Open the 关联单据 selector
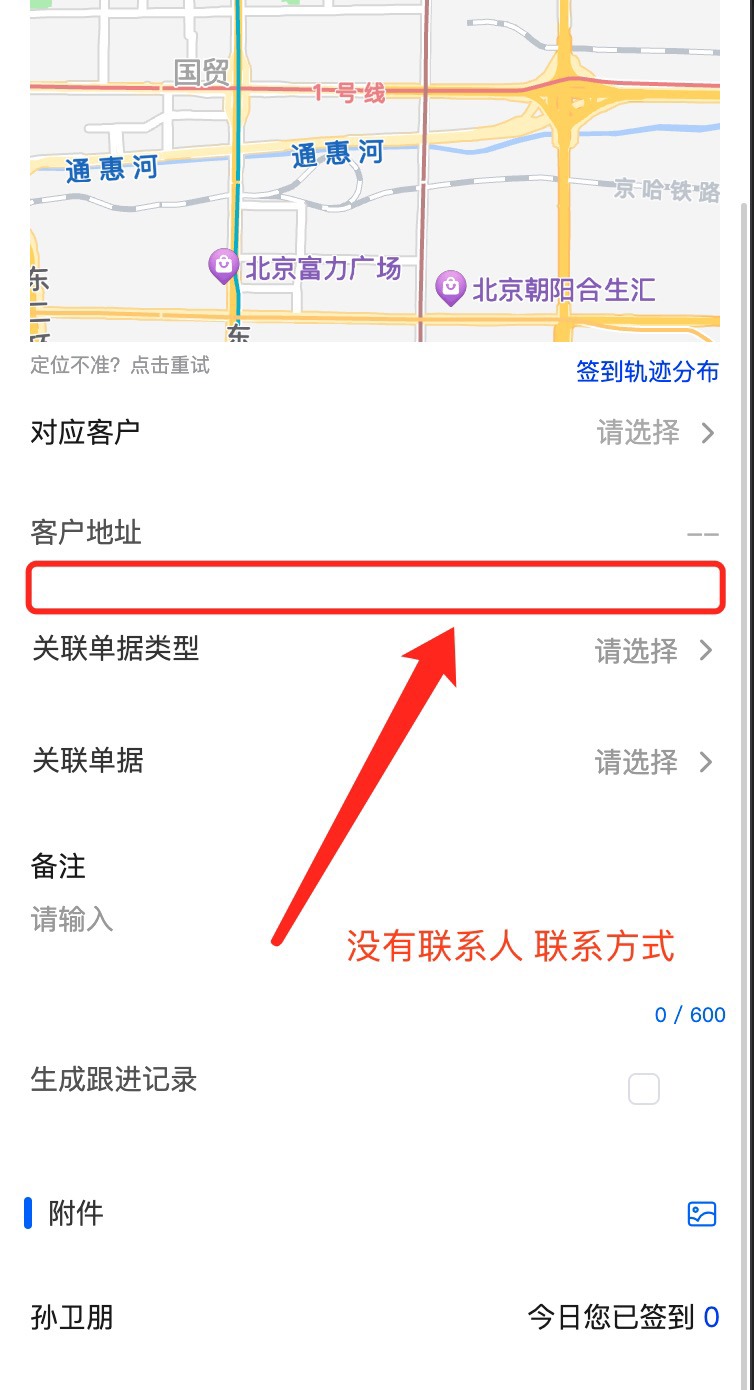Image resolution: width=754 pixels, height=1390 pixels. [x=654, y=763]
